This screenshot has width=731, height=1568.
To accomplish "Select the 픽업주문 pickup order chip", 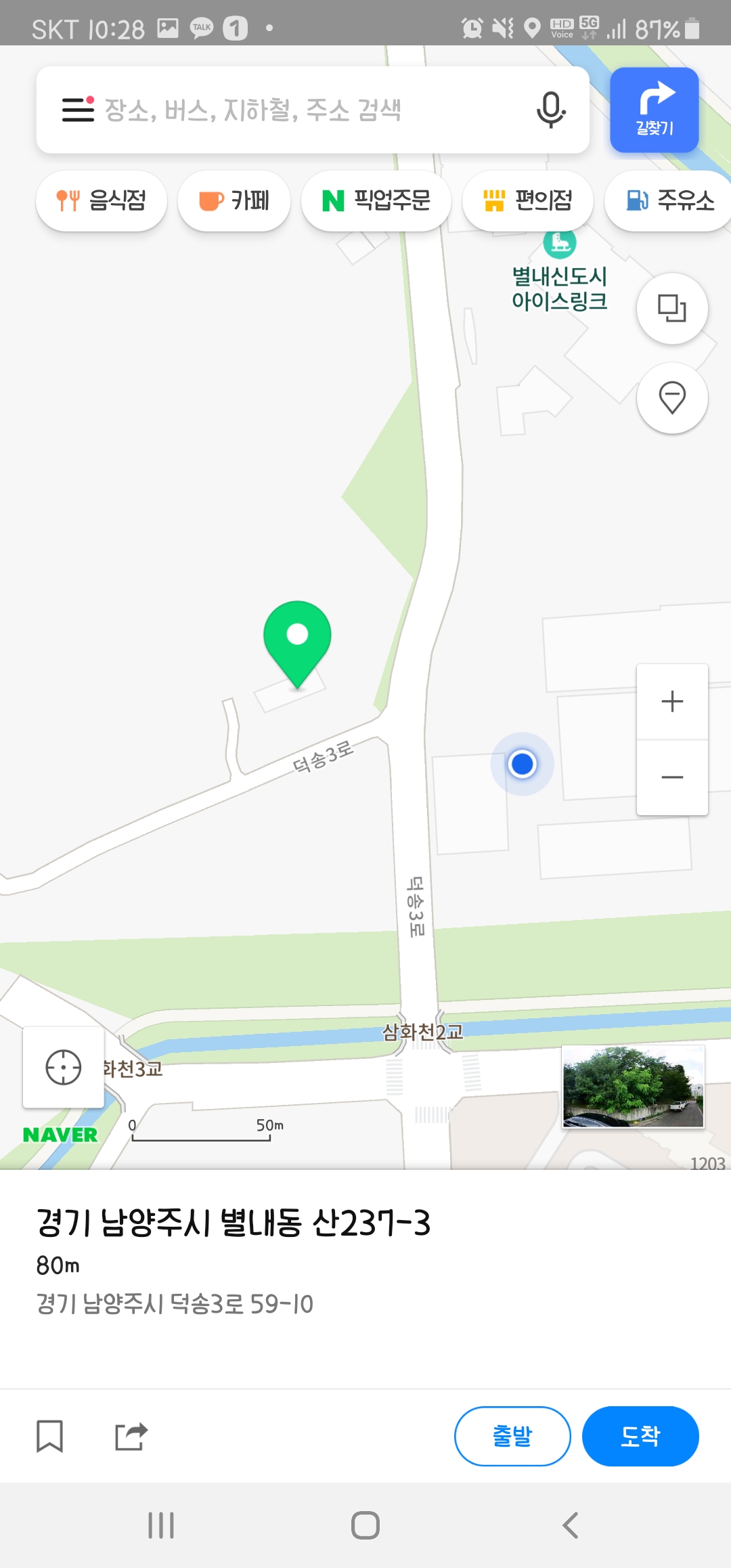I will (x=376, y=200).
